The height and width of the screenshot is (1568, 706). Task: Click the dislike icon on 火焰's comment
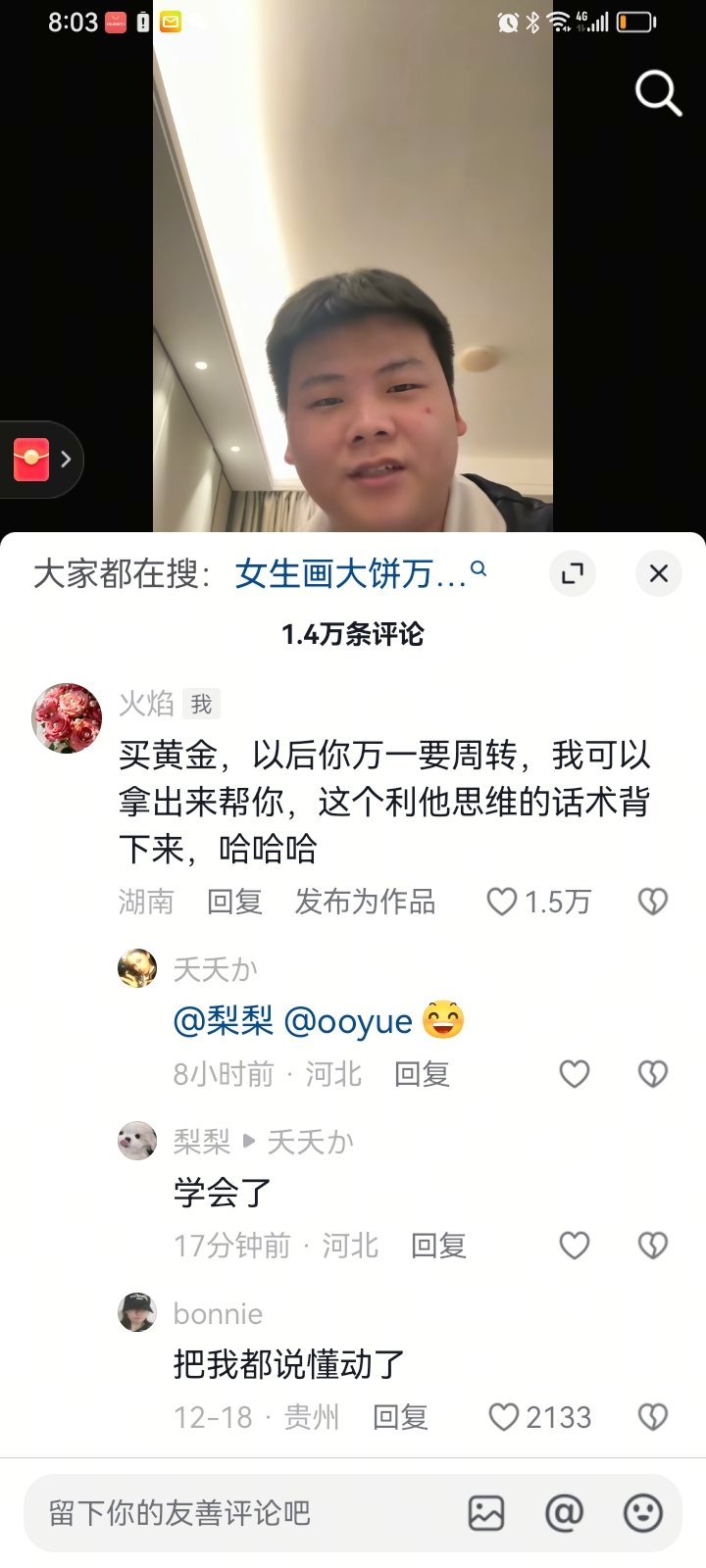651,901
